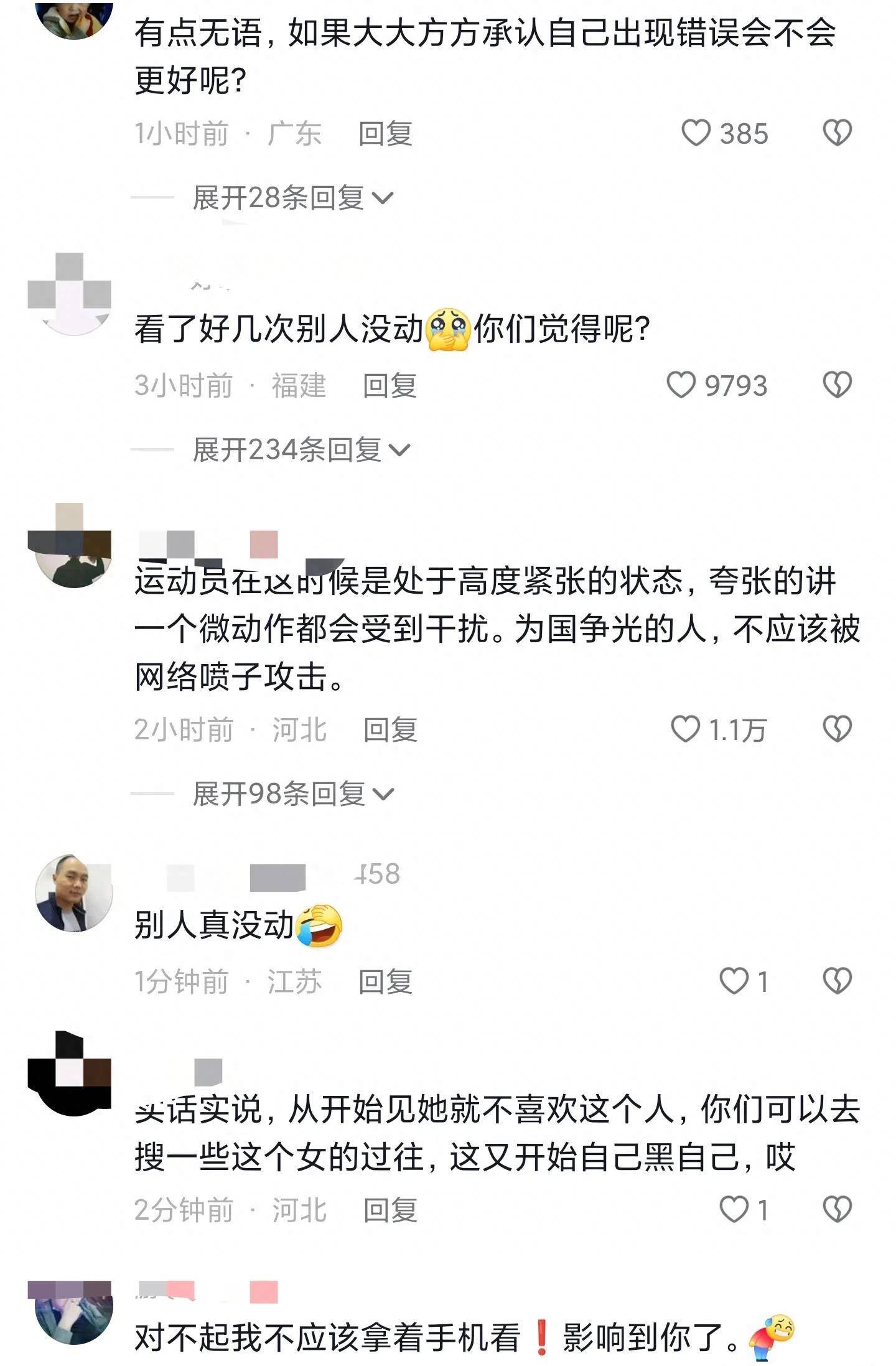This screenshot has height=1366, width=896.
Task: Expand 展开28条回复
Action: click(292, 198)
